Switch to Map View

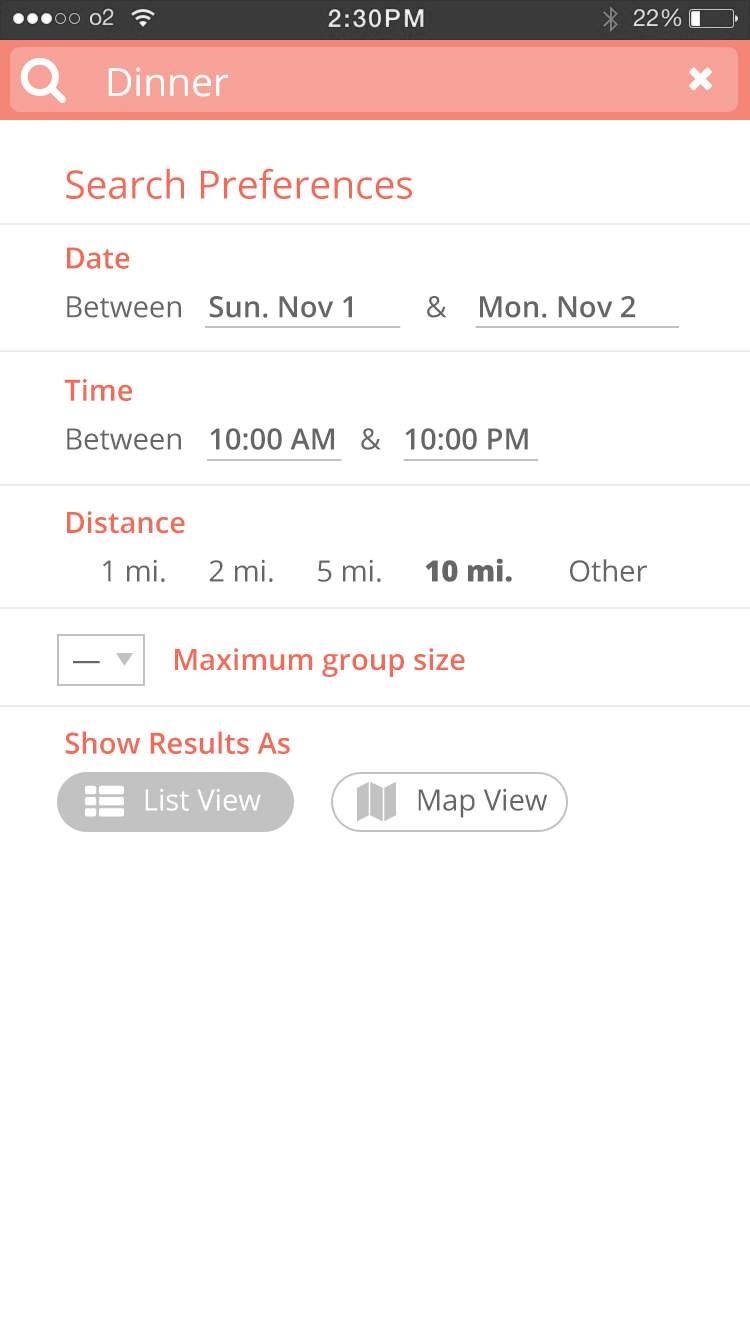click(x=449, y=802)
